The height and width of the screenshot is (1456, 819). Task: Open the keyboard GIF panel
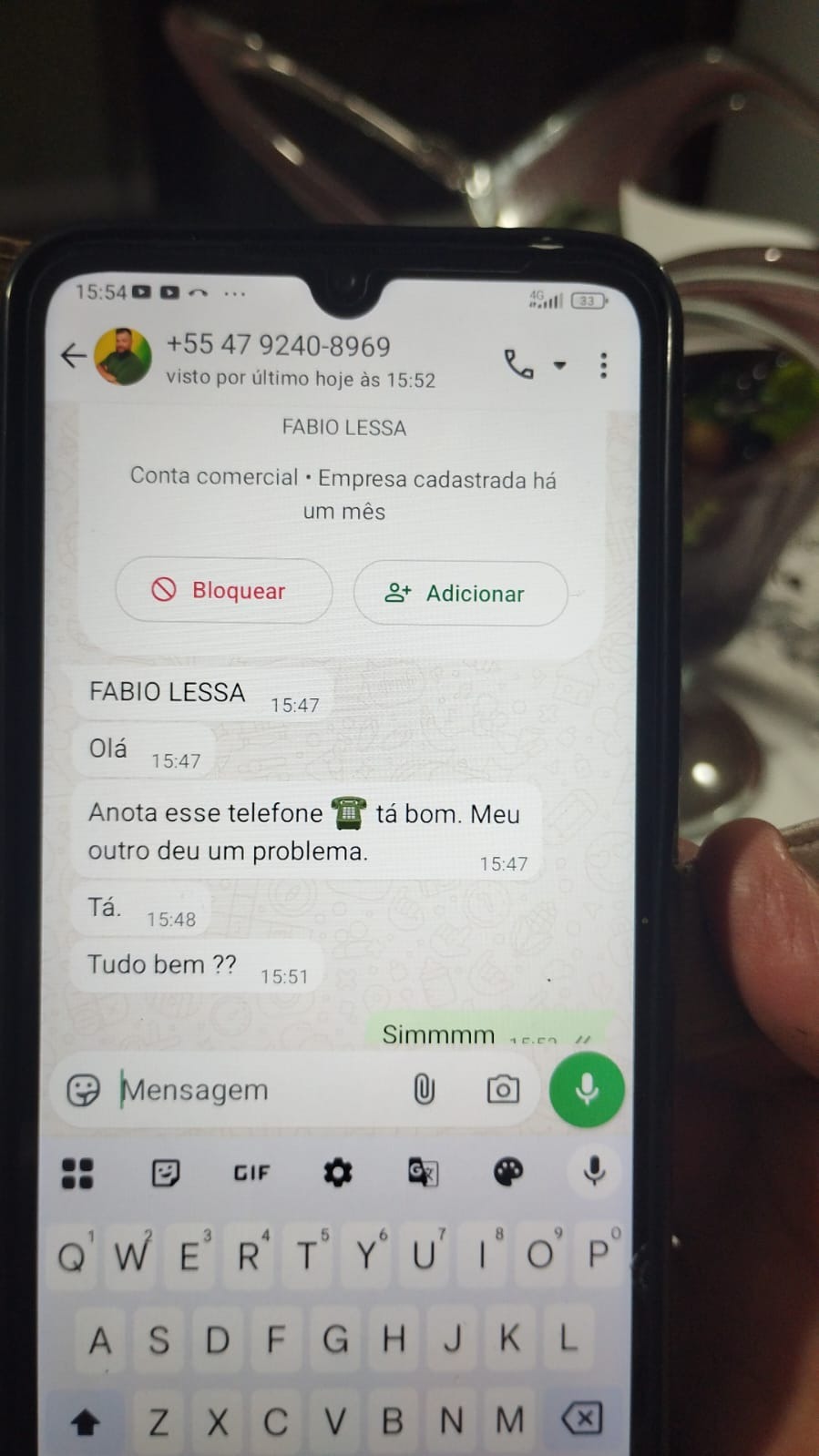251,1173
